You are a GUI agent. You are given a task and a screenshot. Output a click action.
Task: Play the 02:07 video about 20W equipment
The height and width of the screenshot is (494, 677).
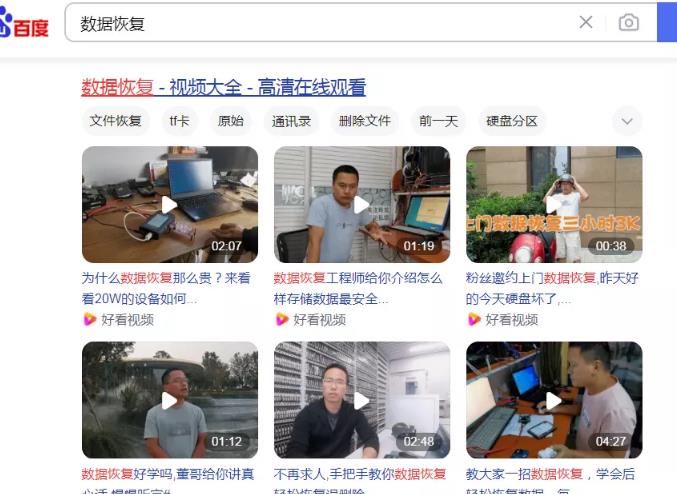click(169, 204)
